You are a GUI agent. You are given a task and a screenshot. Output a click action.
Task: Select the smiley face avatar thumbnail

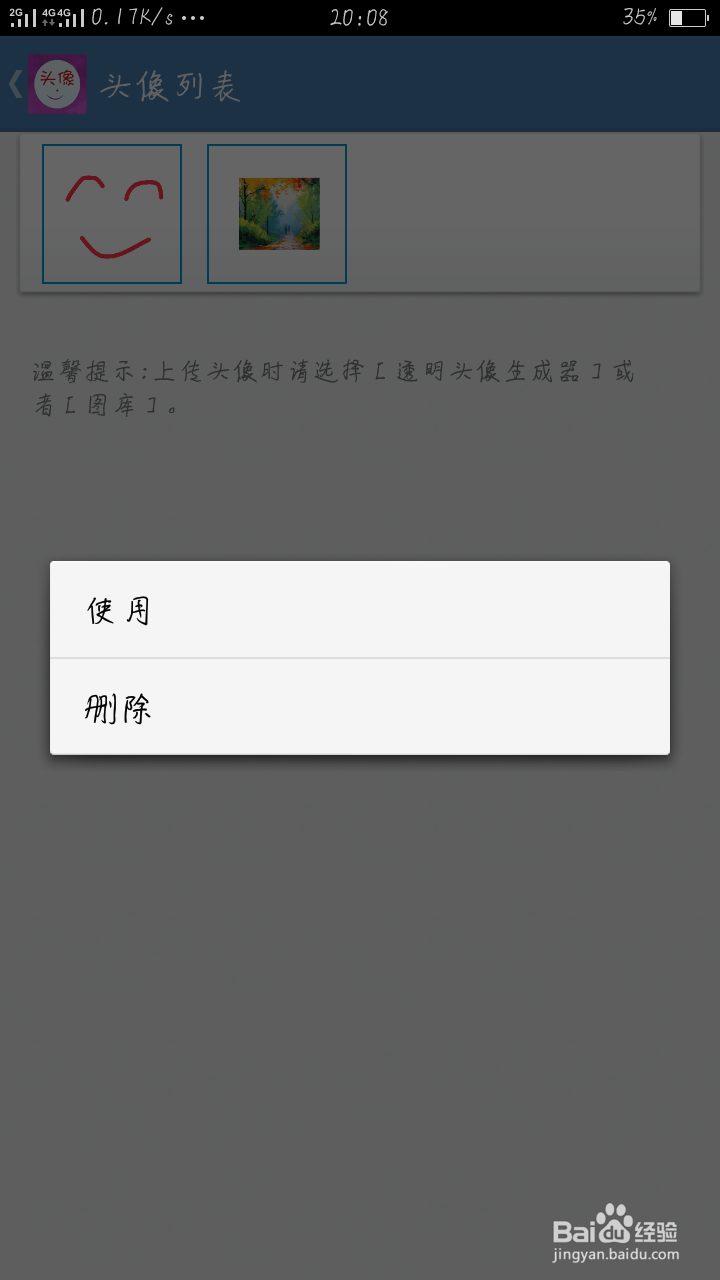click(x=111, y=213)
